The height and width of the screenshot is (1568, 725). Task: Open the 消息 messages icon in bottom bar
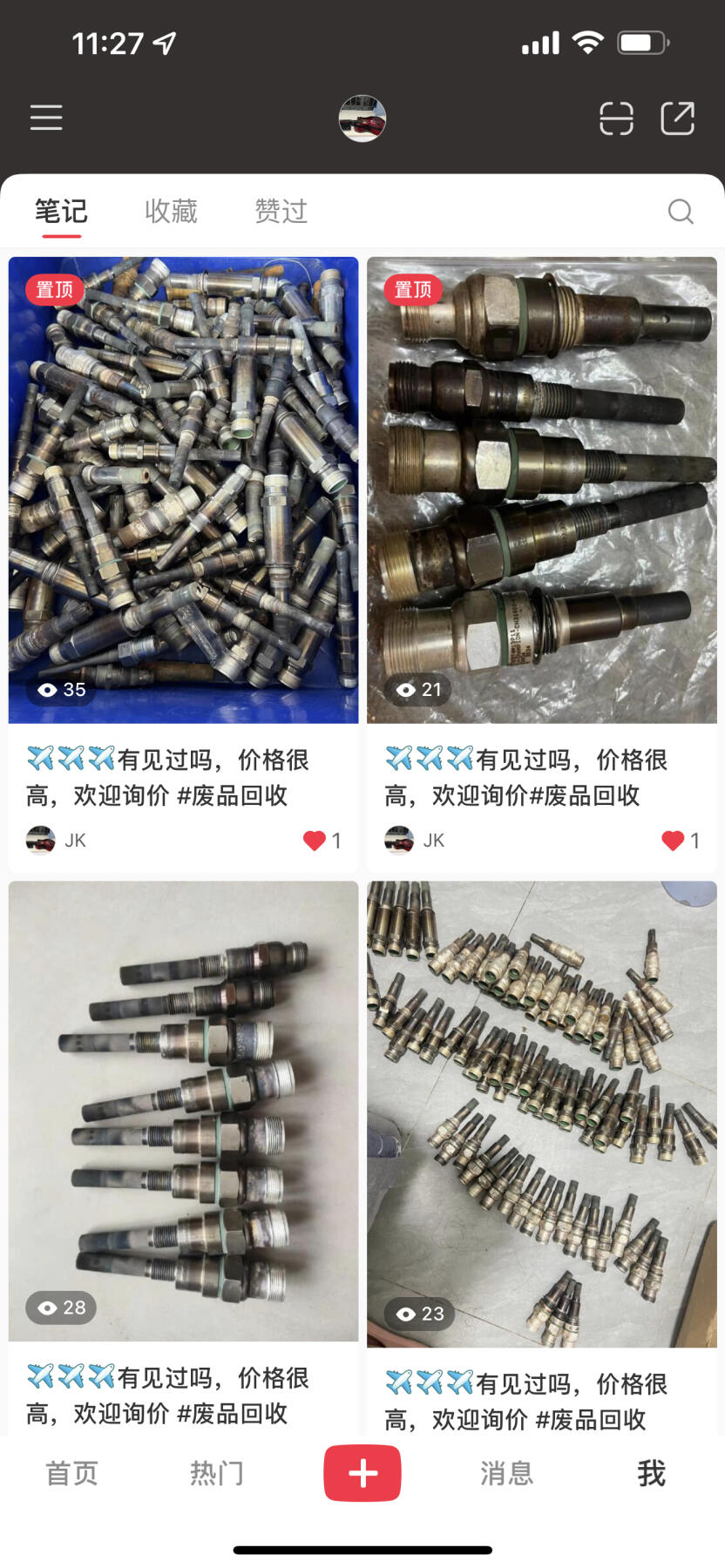click(507, 1472)
